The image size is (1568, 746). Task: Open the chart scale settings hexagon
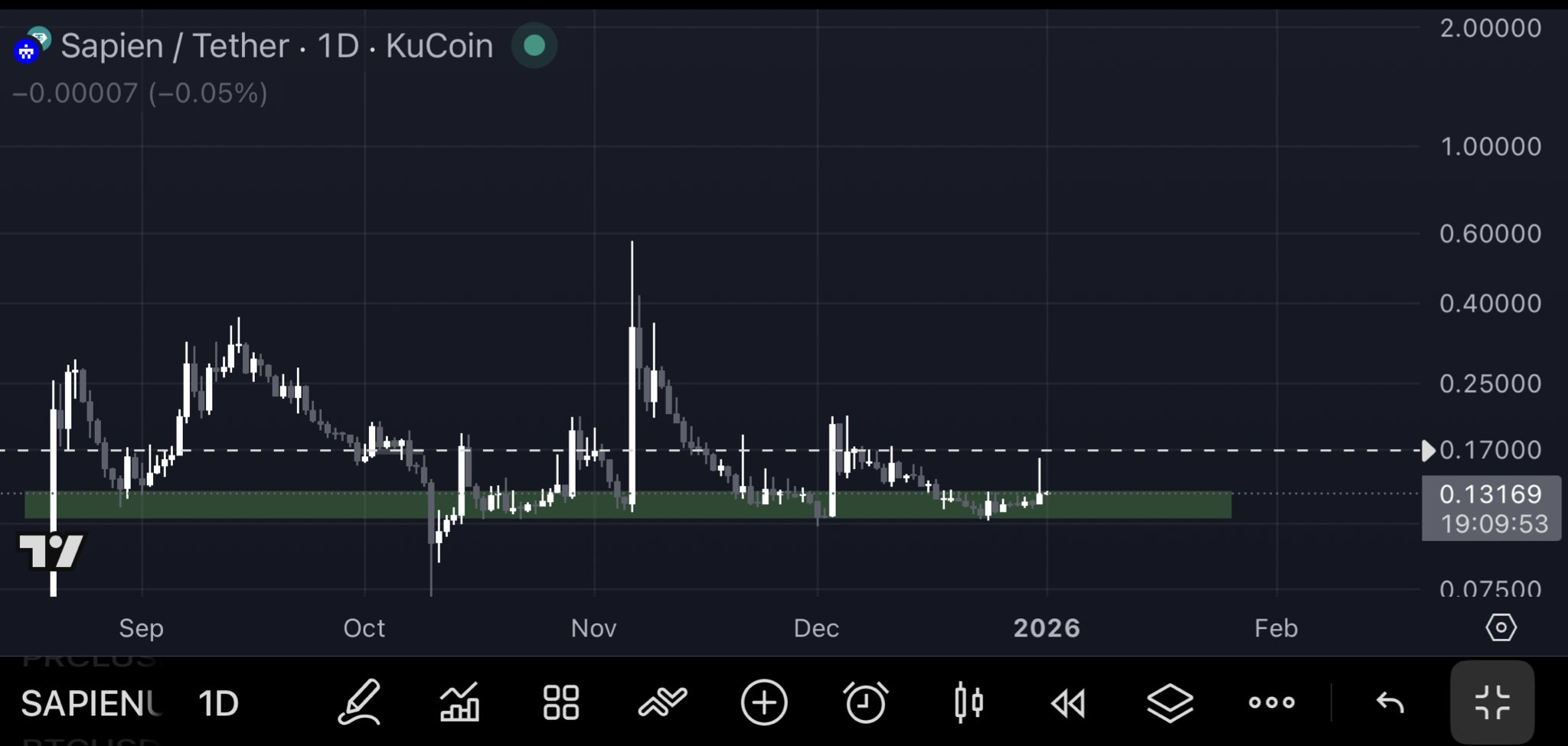pos(1501,628)
